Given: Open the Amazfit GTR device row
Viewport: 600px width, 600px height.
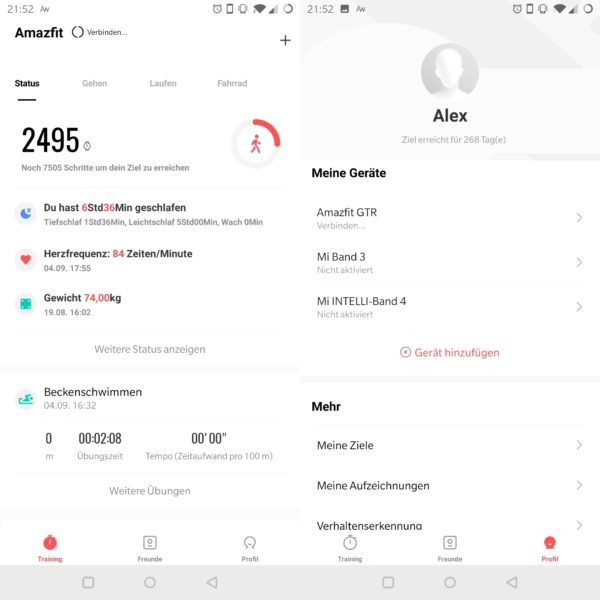Looking at the screenshot, I should pos(450,218).
